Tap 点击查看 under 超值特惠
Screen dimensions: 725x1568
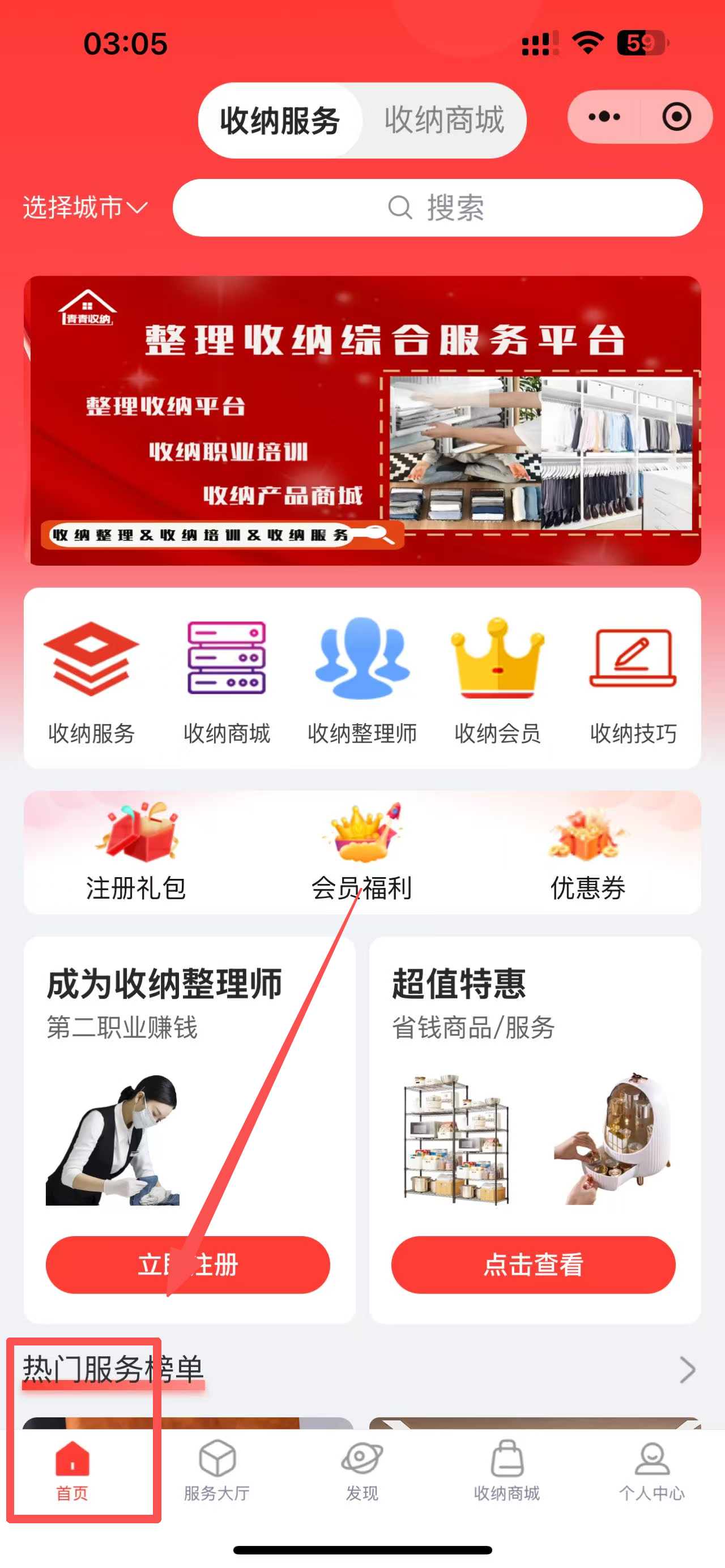533,1264
